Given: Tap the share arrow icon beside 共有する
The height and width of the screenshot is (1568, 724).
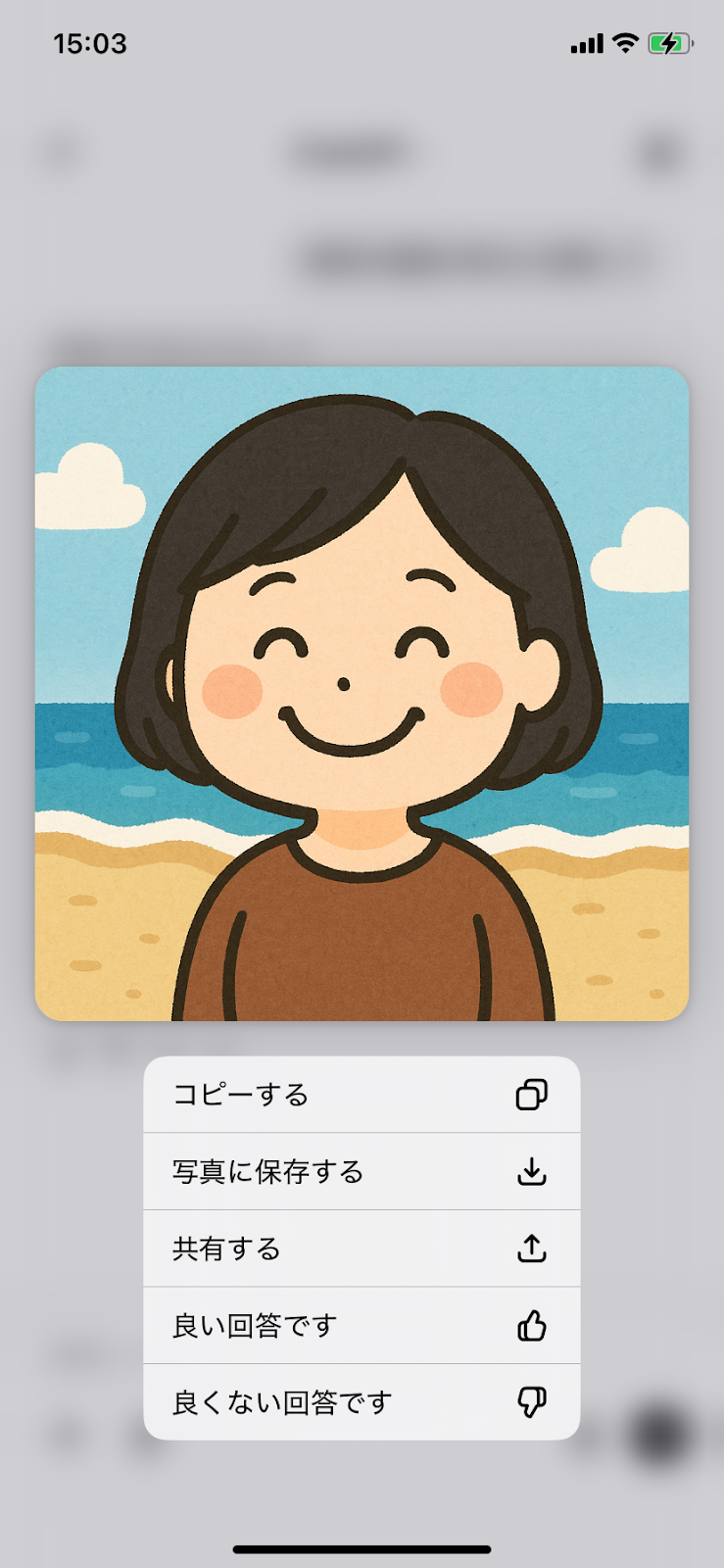Looking at the screenshot, I should tap(532, 1249).
